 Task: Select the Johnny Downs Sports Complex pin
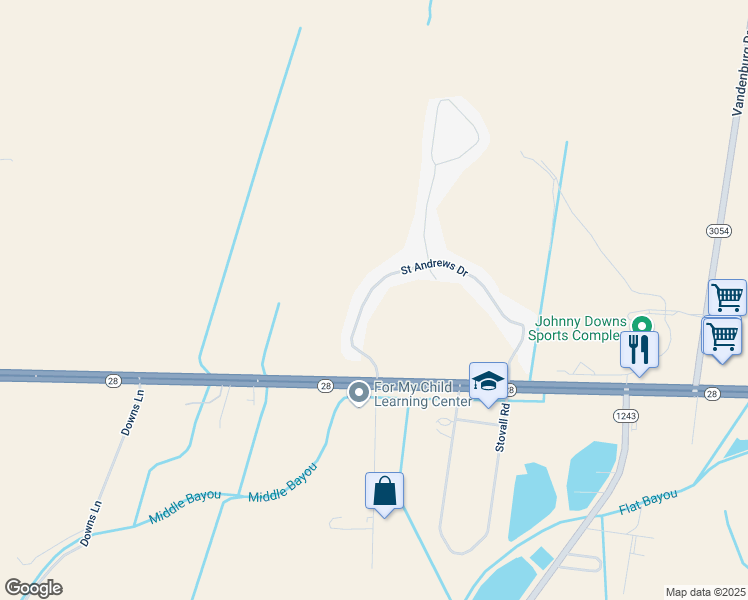(640, 326)
